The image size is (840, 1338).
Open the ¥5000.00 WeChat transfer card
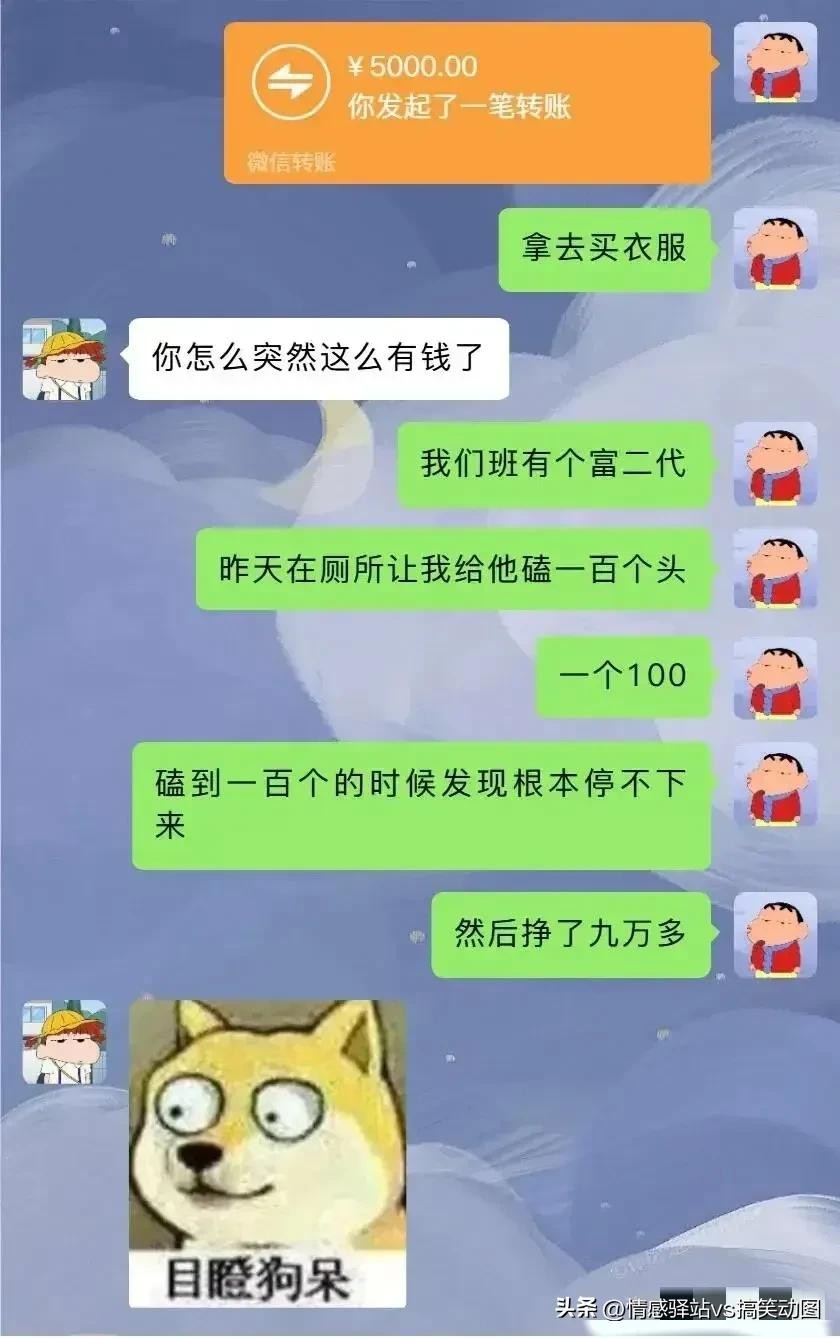click(467, 102)
